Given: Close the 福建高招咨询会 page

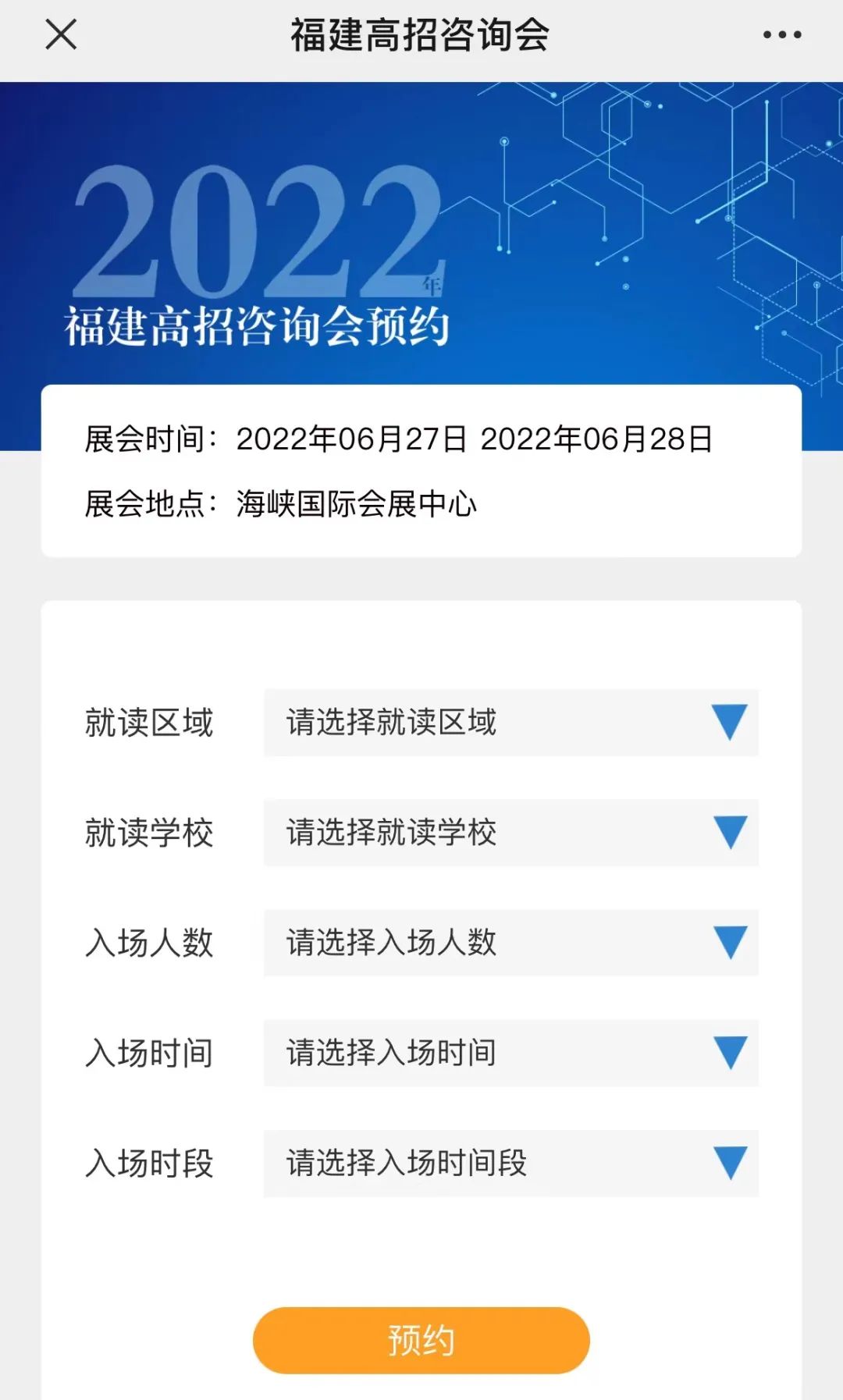Looking at the screenshot, I should [61, 34].
